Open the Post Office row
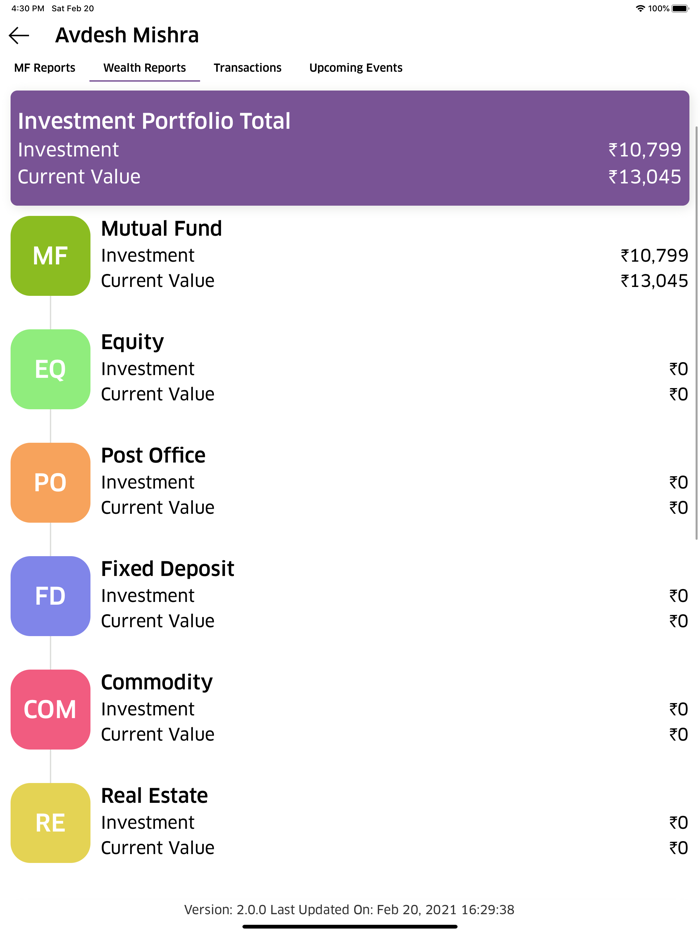Screen dimensions: 700x934 pos(349,482)
